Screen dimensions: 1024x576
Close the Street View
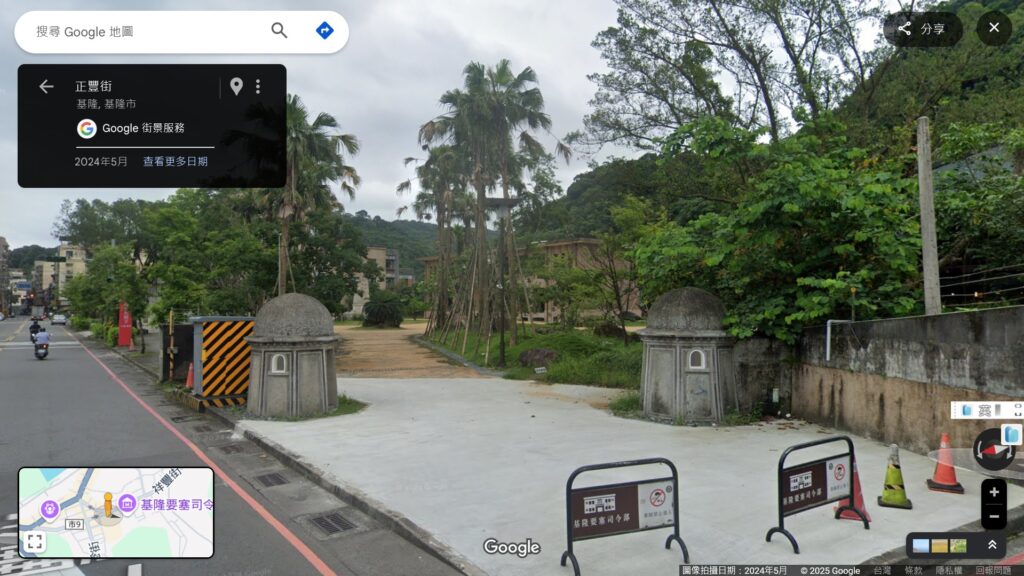994,28
